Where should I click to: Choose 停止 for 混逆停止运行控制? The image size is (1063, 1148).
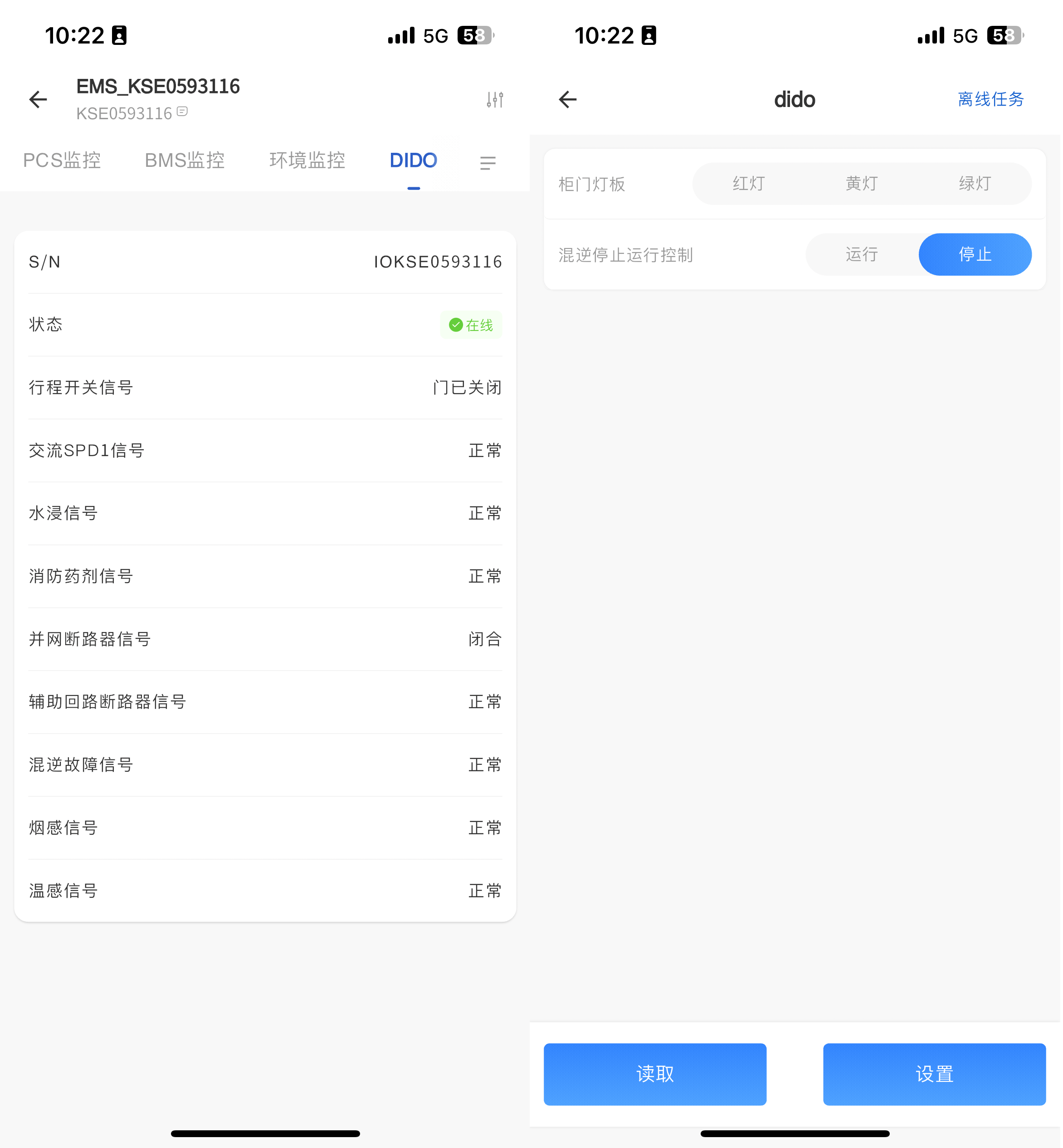click(975, 254)
